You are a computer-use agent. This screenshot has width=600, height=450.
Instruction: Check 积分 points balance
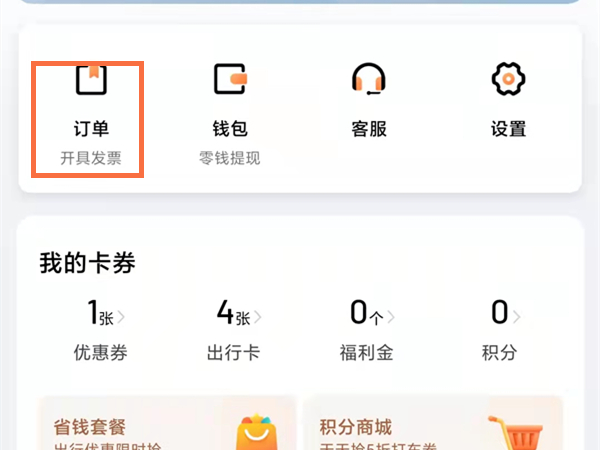(x=499, y=330)
